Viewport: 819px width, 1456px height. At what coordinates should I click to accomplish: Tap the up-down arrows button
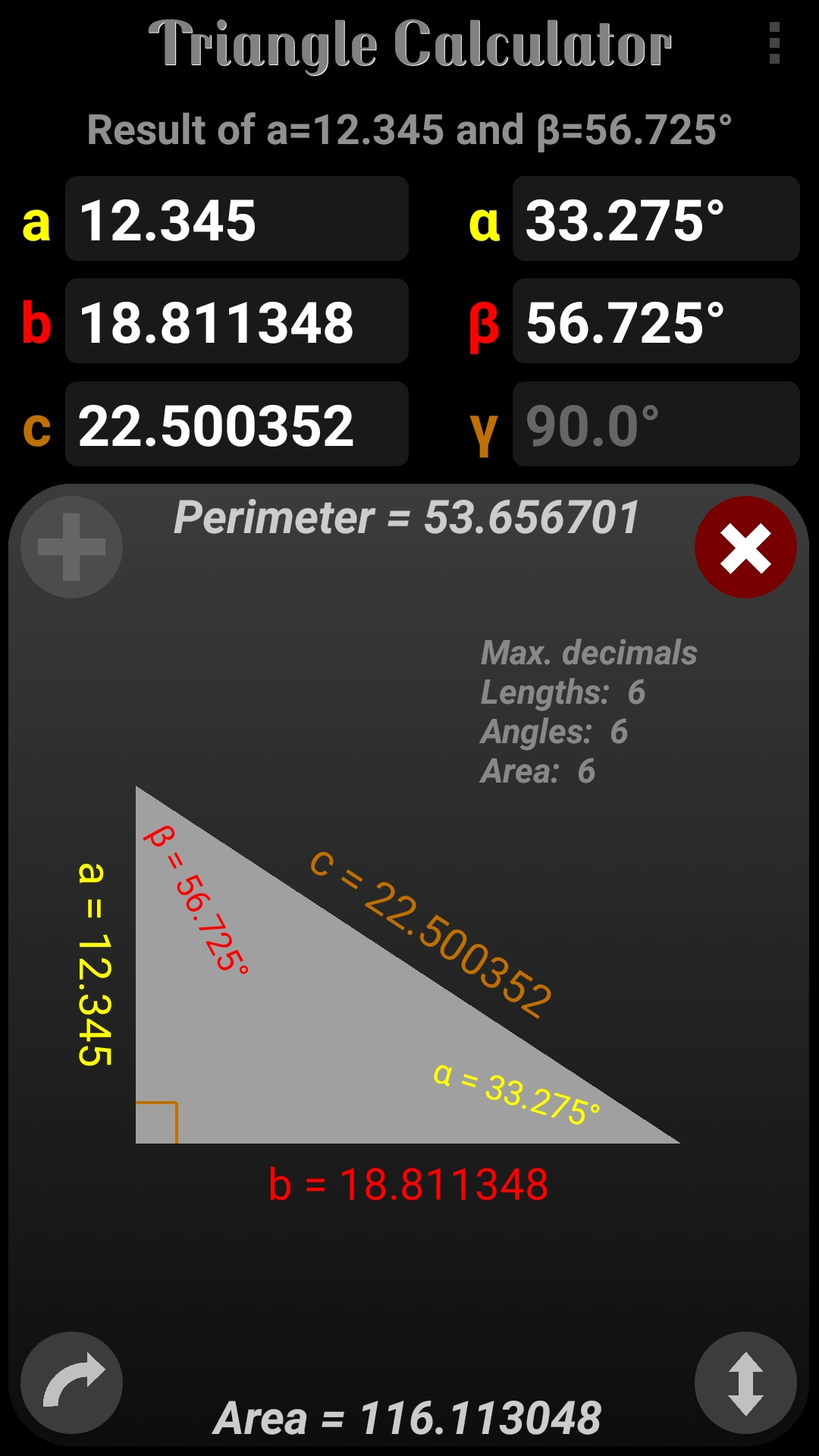(x=745, y=1382)
